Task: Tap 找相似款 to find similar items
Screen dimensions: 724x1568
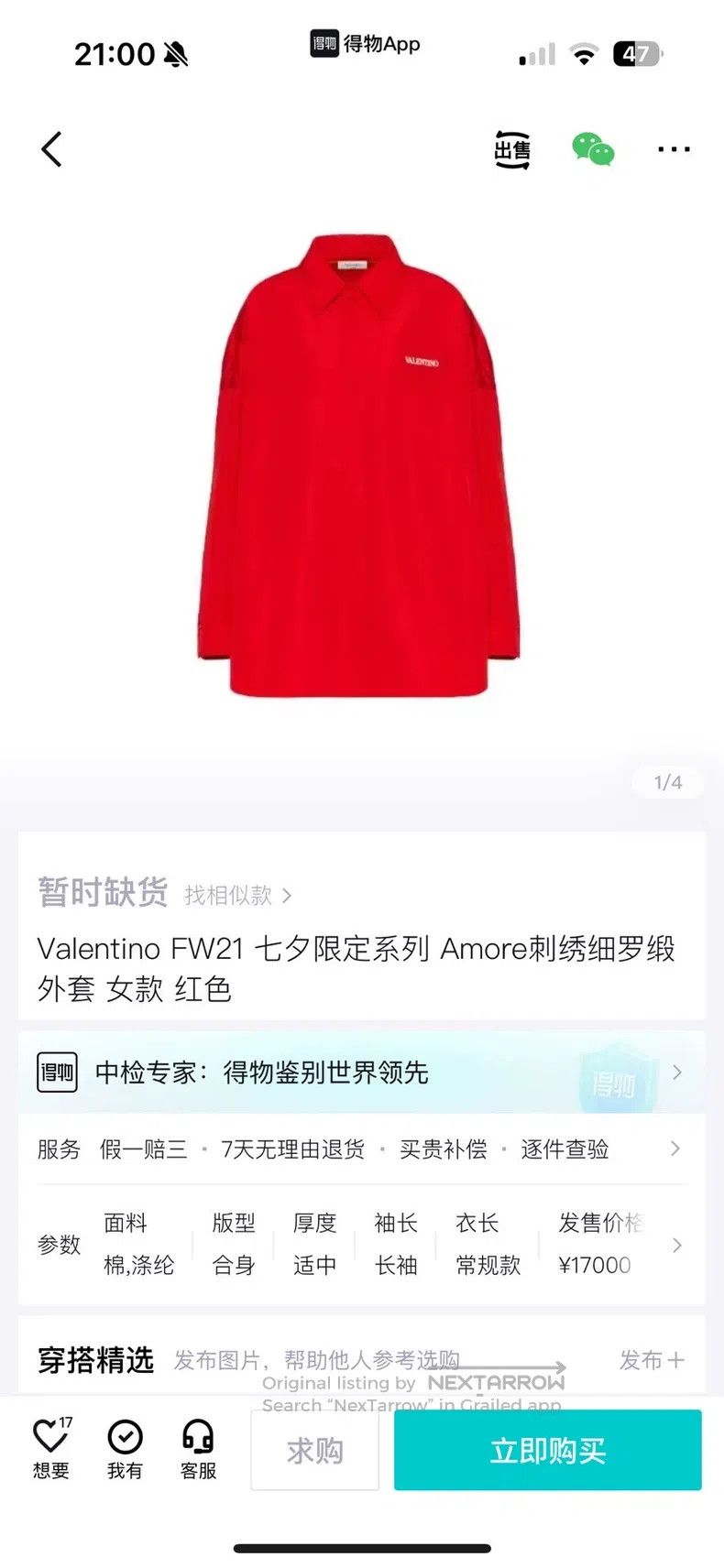Action: pos(237,895)
